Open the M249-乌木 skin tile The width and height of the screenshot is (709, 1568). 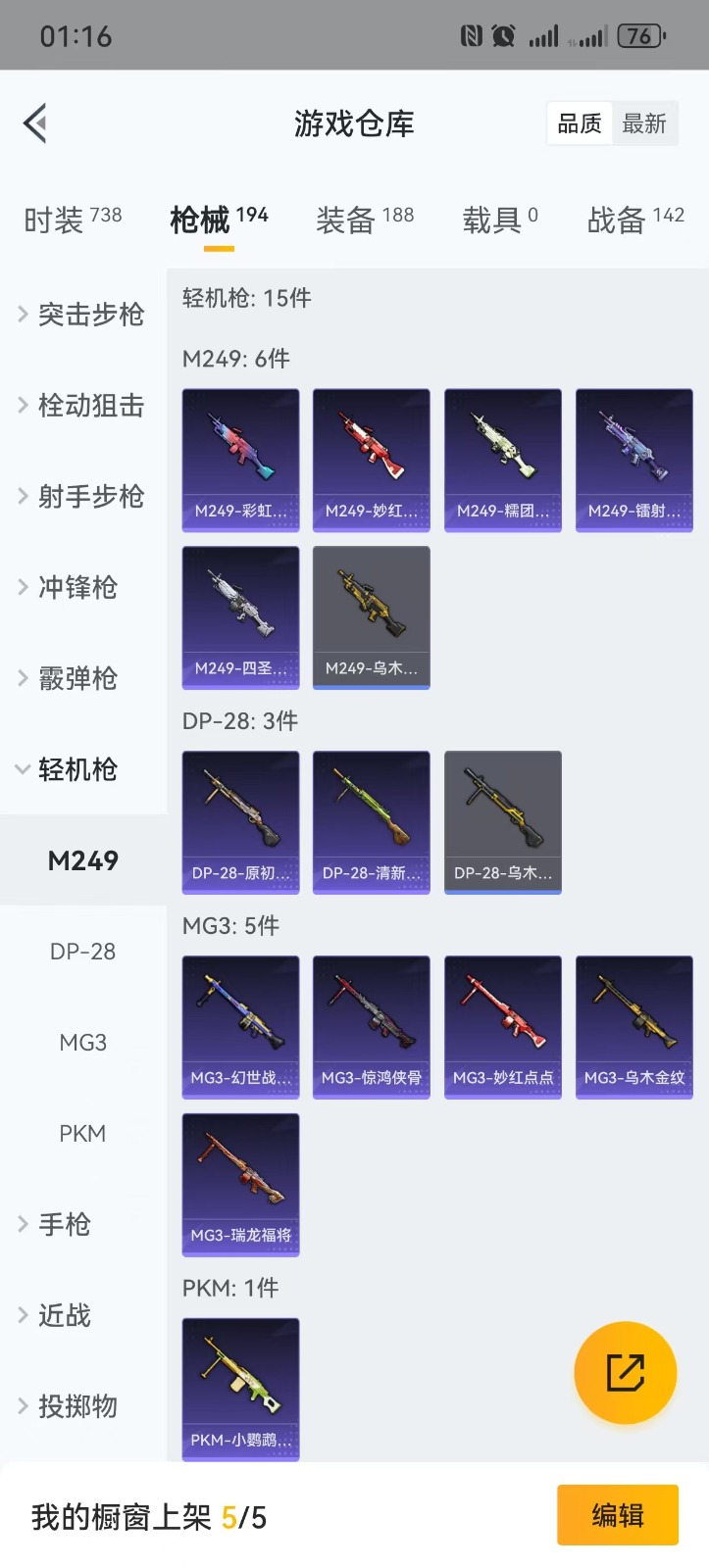pos(371,617)
